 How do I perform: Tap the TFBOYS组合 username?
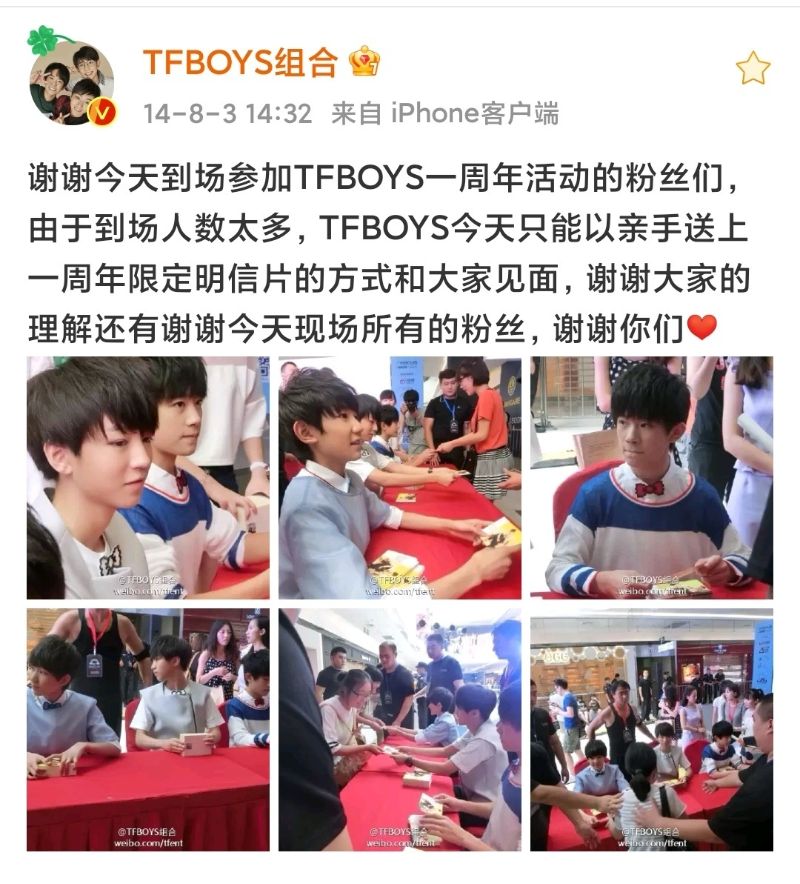pyautogui.click(x=240, y=64)
